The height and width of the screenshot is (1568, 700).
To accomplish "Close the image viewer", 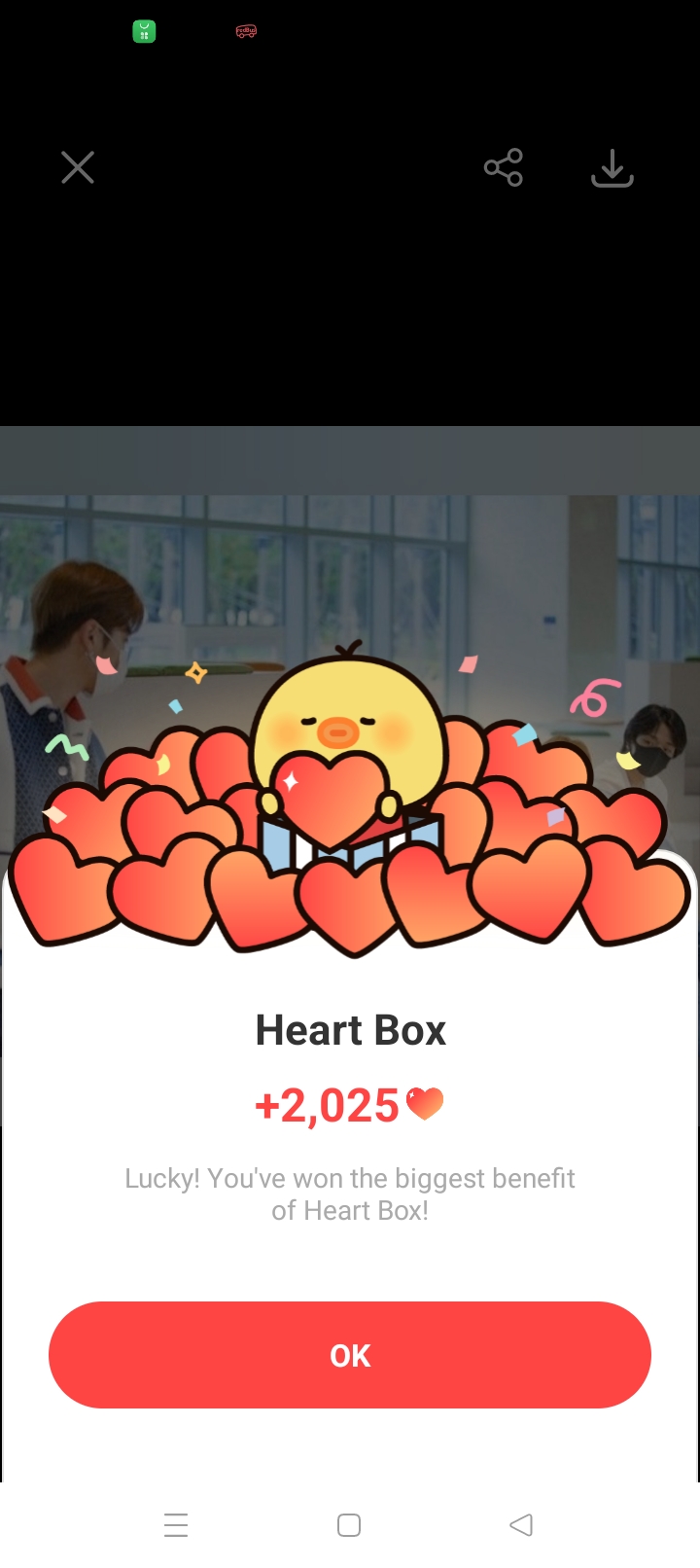I will tap(78, 167).
